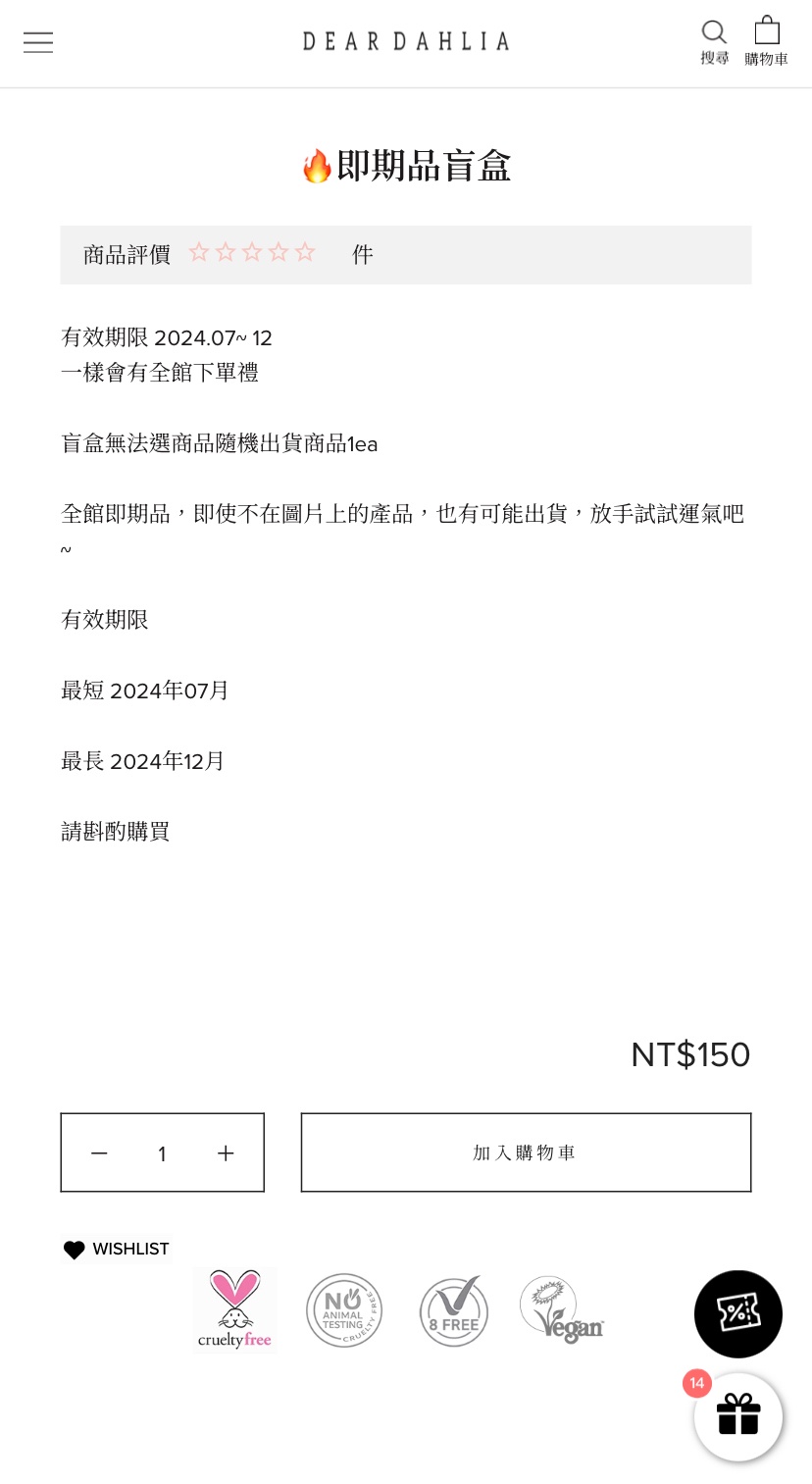
Task: Open the gift rewards button
Action: point(738,1417)
